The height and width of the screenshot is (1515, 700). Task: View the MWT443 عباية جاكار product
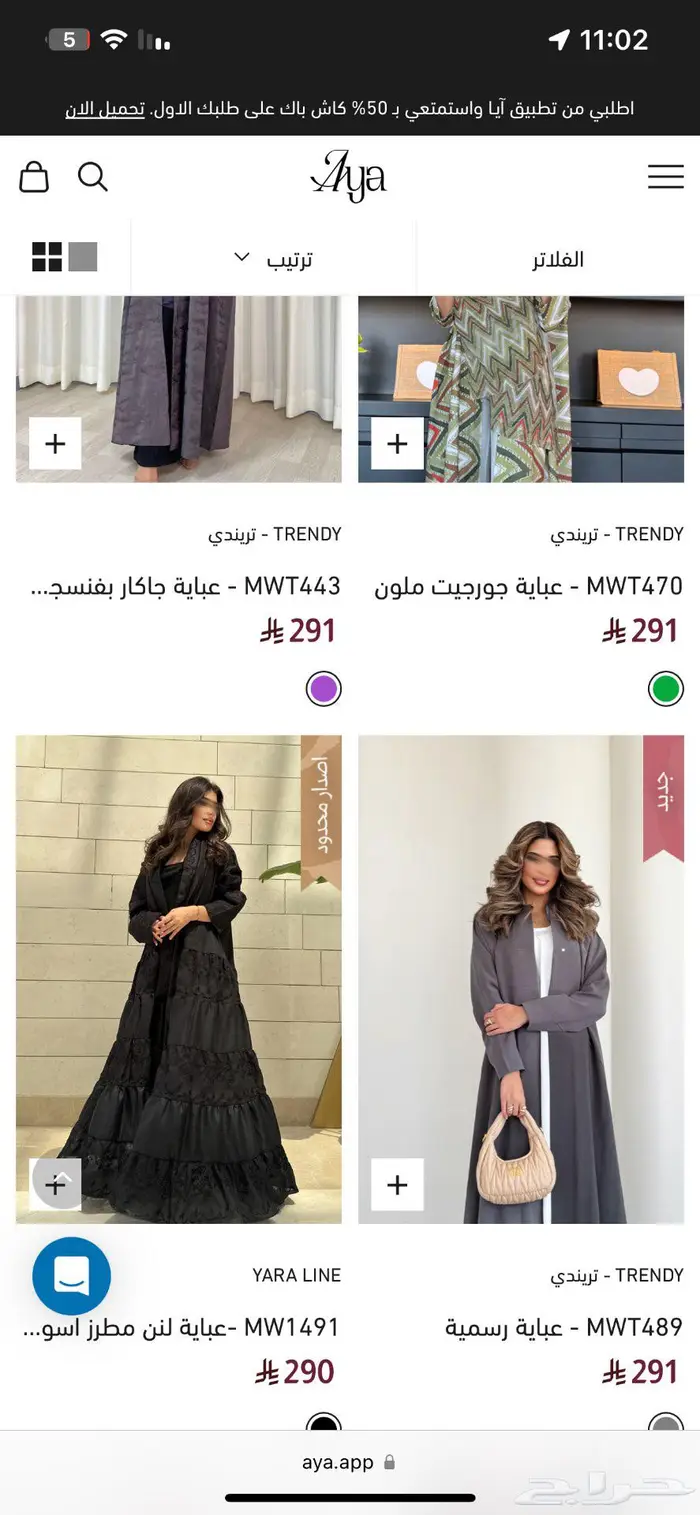pos(186,587)
